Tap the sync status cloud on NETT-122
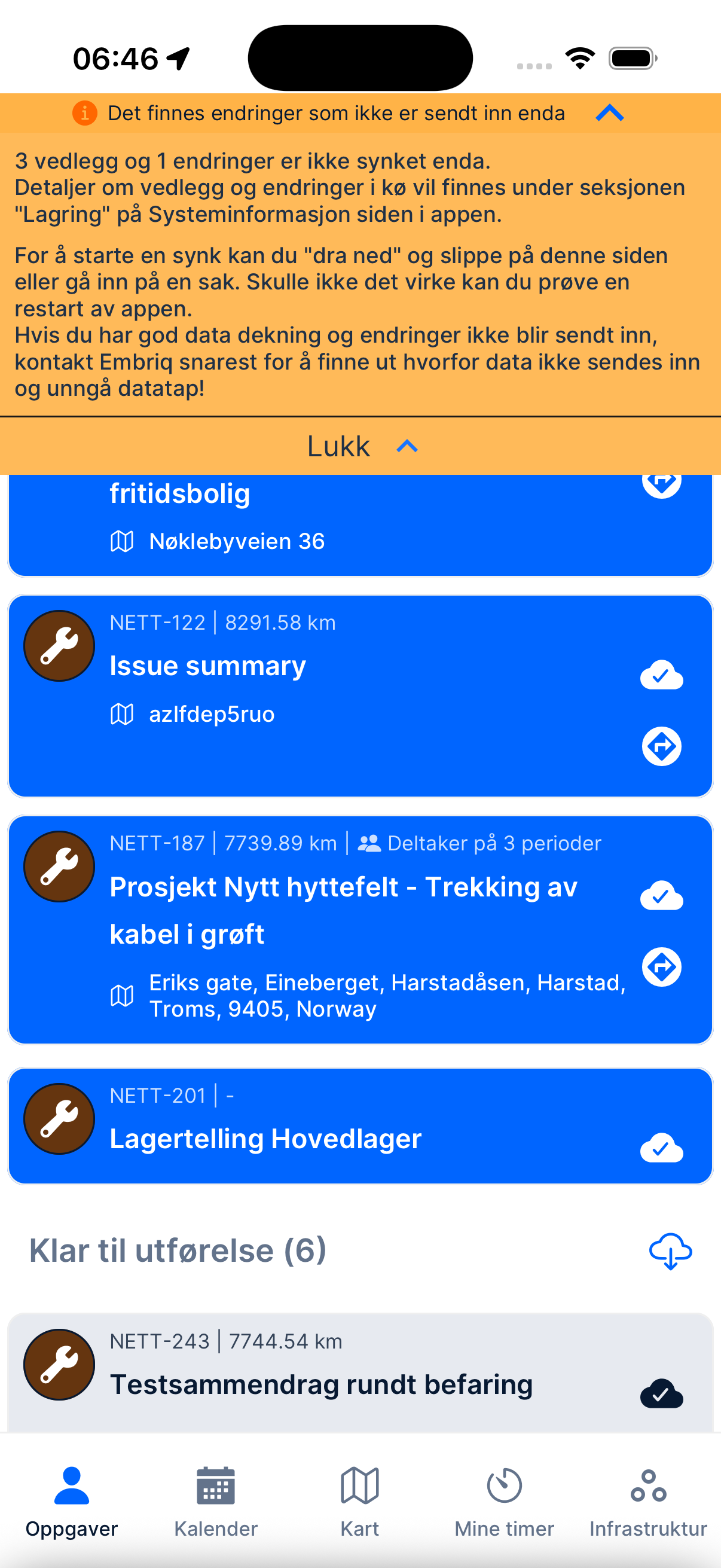The height and width of the screenshot is (1568, 721). pos(661,675)
